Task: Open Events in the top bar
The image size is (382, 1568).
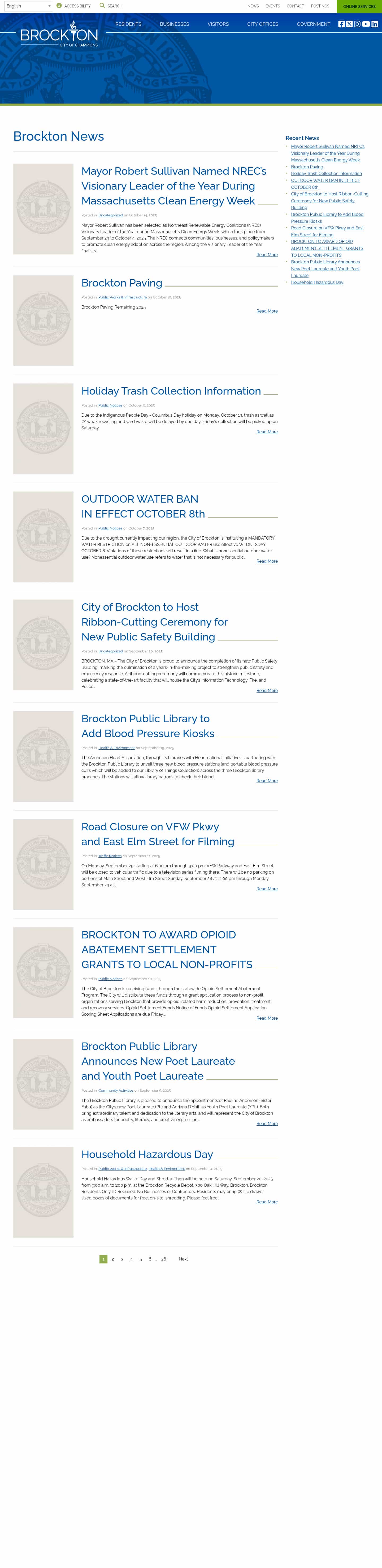Action: tap(272, 6)
